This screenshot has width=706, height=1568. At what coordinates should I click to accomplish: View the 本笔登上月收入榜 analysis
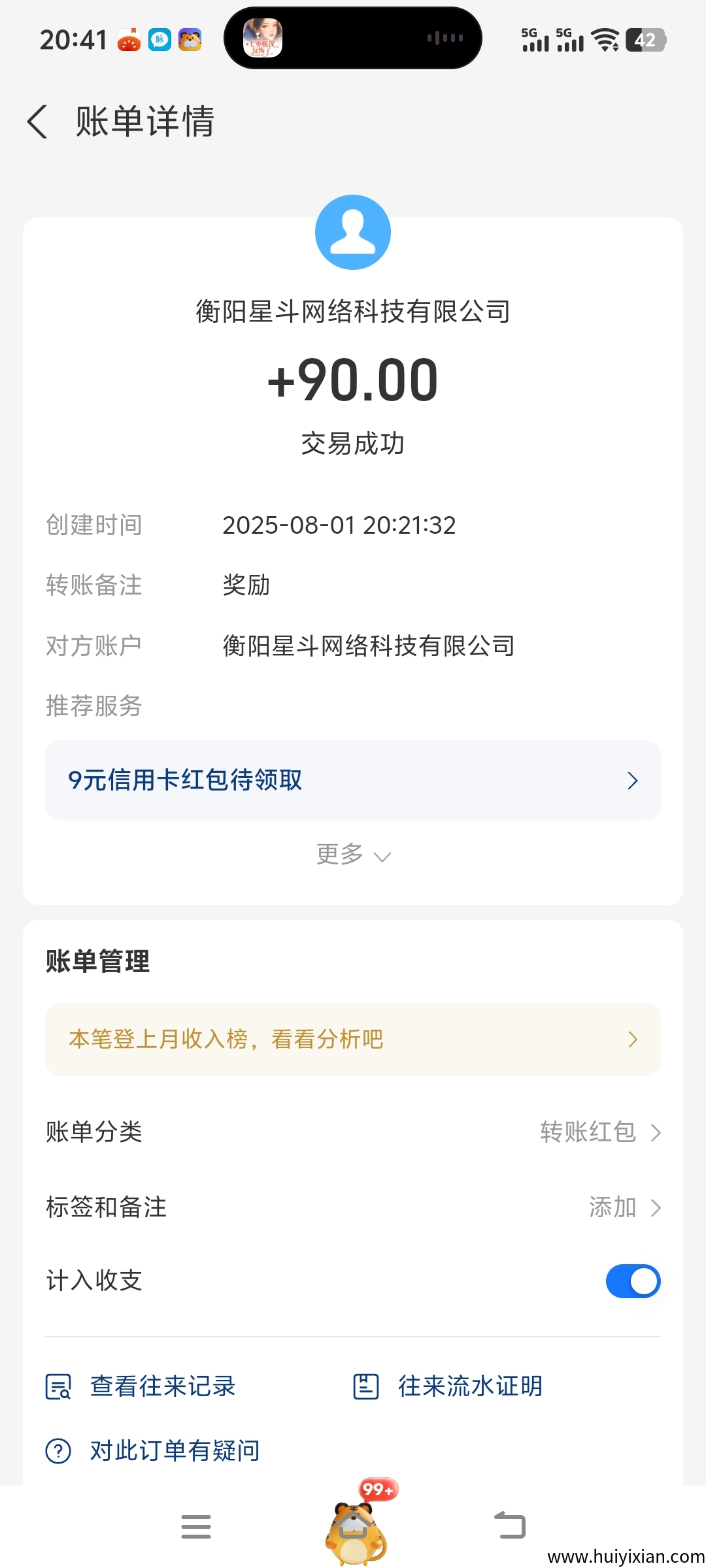pos(353,1039)
